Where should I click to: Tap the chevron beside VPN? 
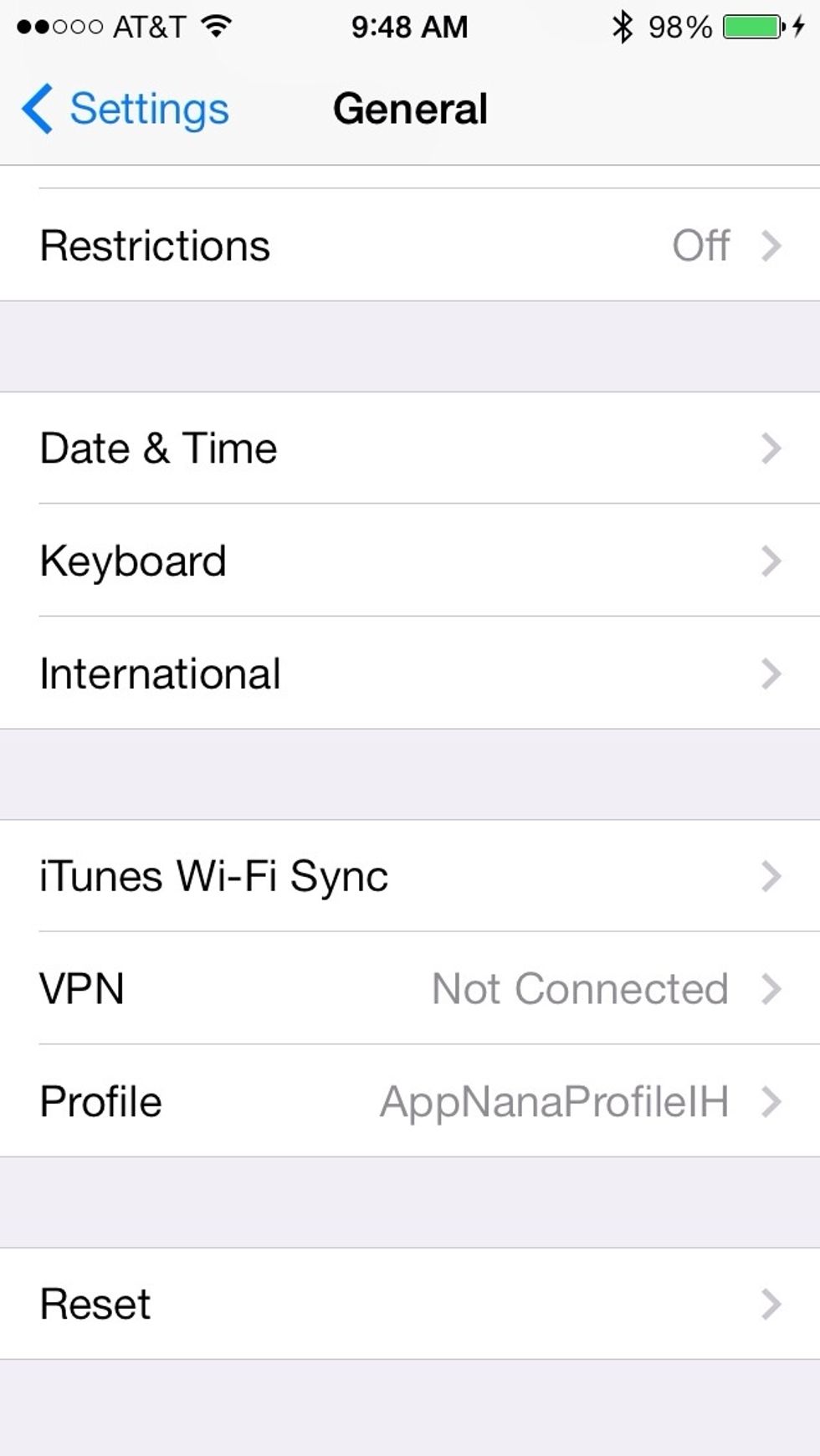point(770,989)
